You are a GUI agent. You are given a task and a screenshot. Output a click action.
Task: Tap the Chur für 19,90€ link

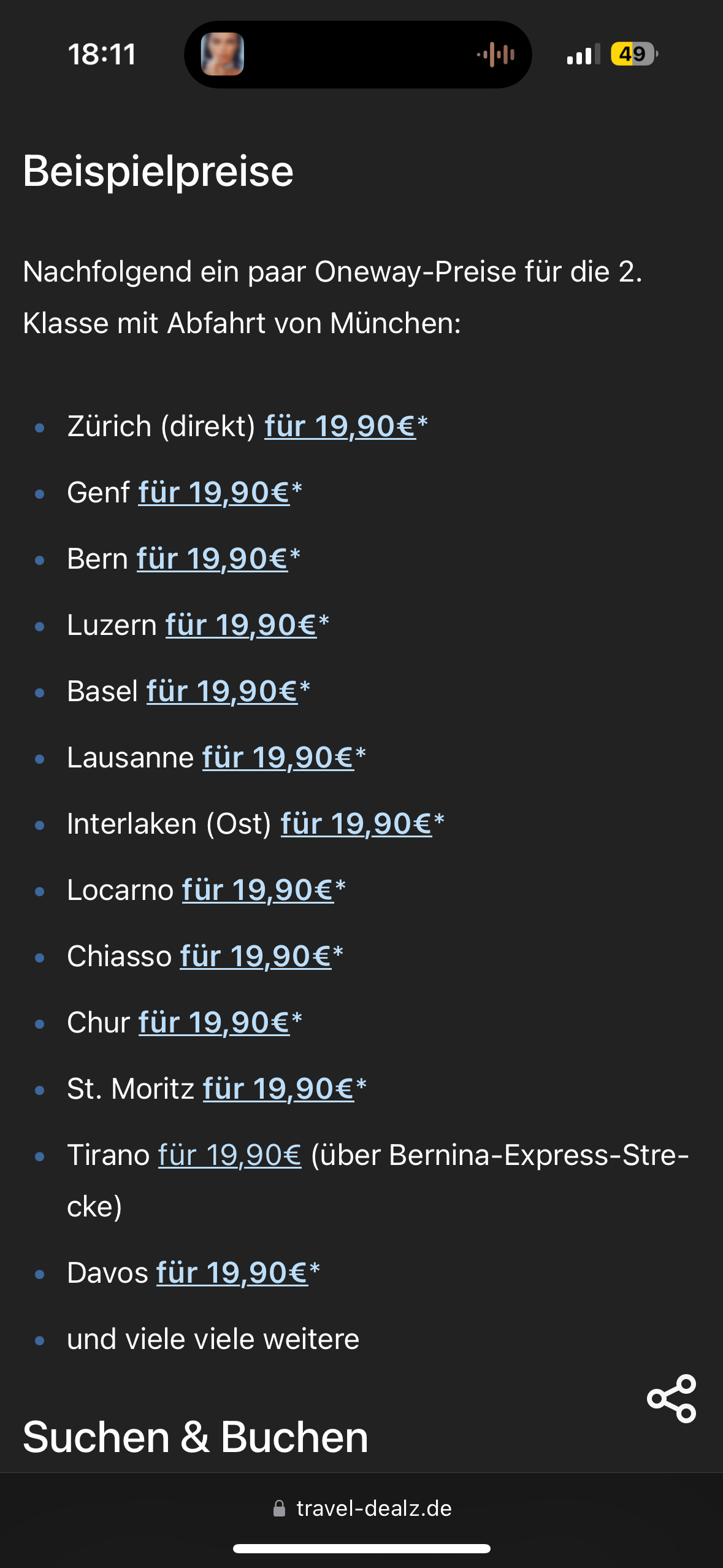(214, 1022)
